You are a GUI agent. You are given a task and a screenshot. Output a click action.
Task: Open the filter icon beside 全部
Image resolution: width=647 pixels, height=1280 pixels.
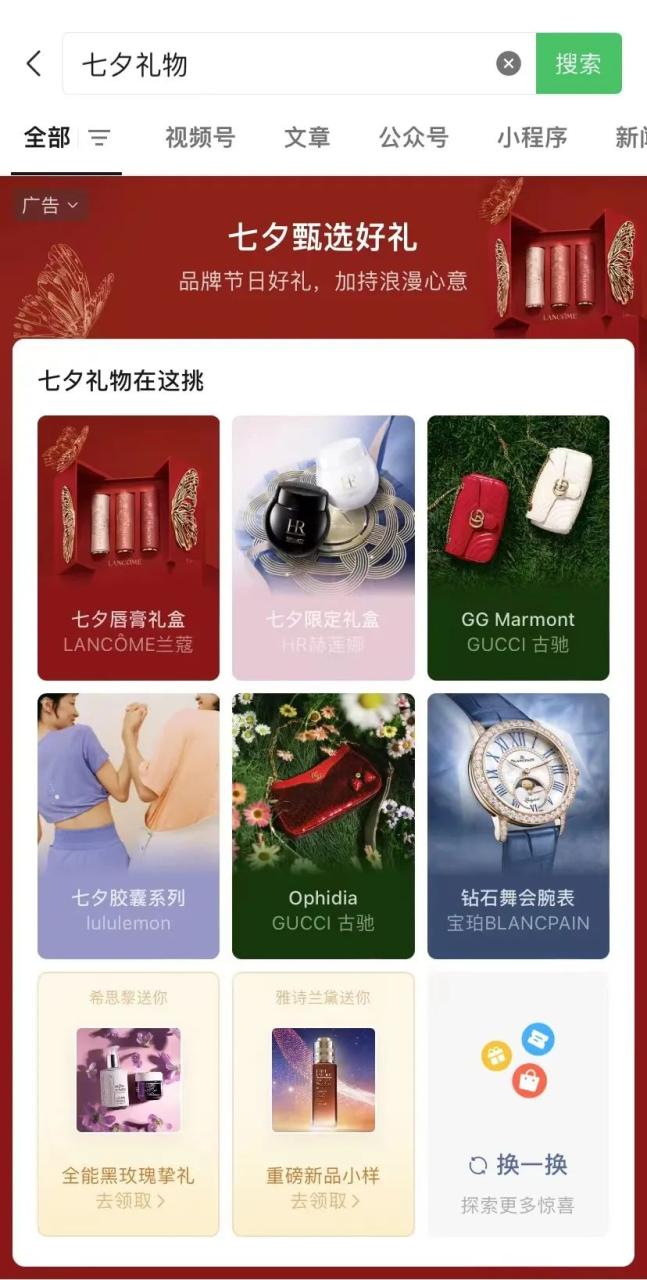(99, 138)
